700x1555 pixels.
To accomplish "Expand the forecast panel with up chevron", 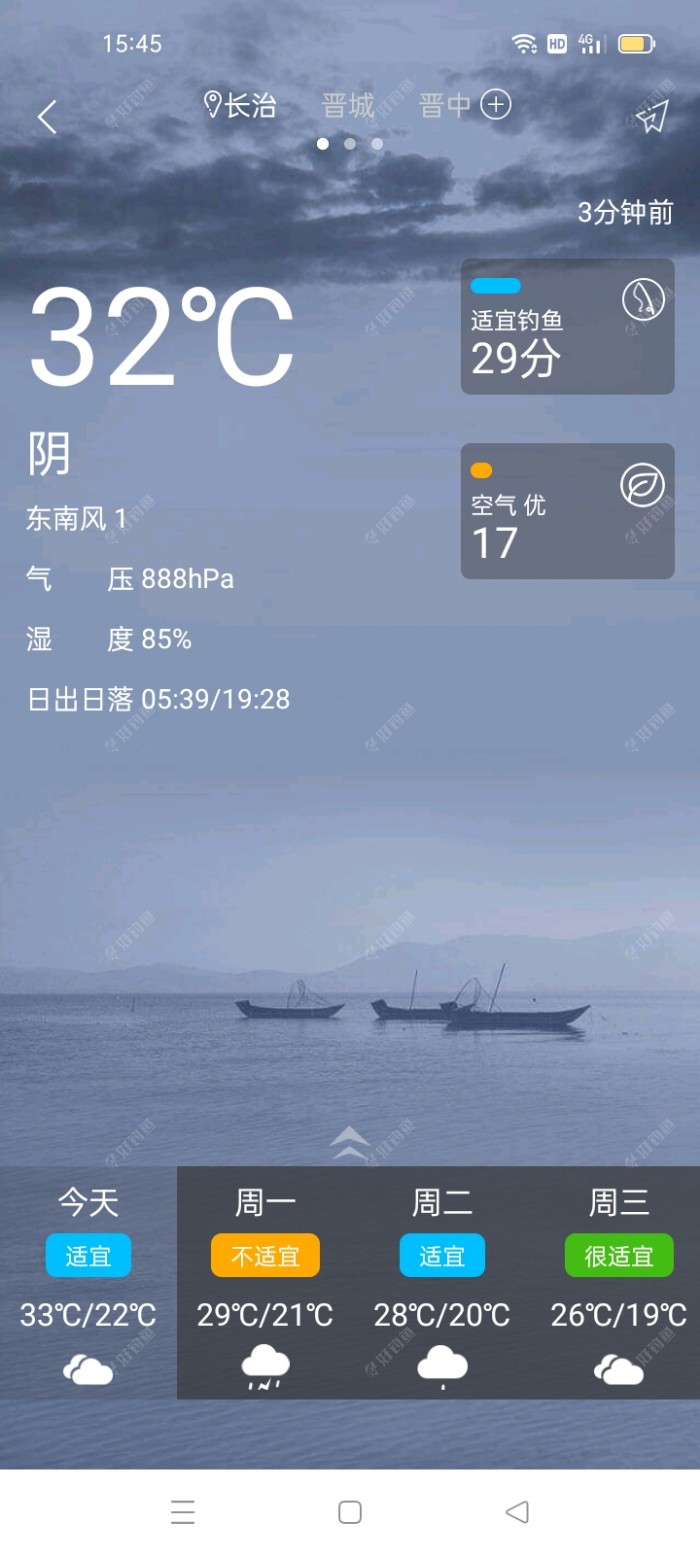I will [350, 1142].
